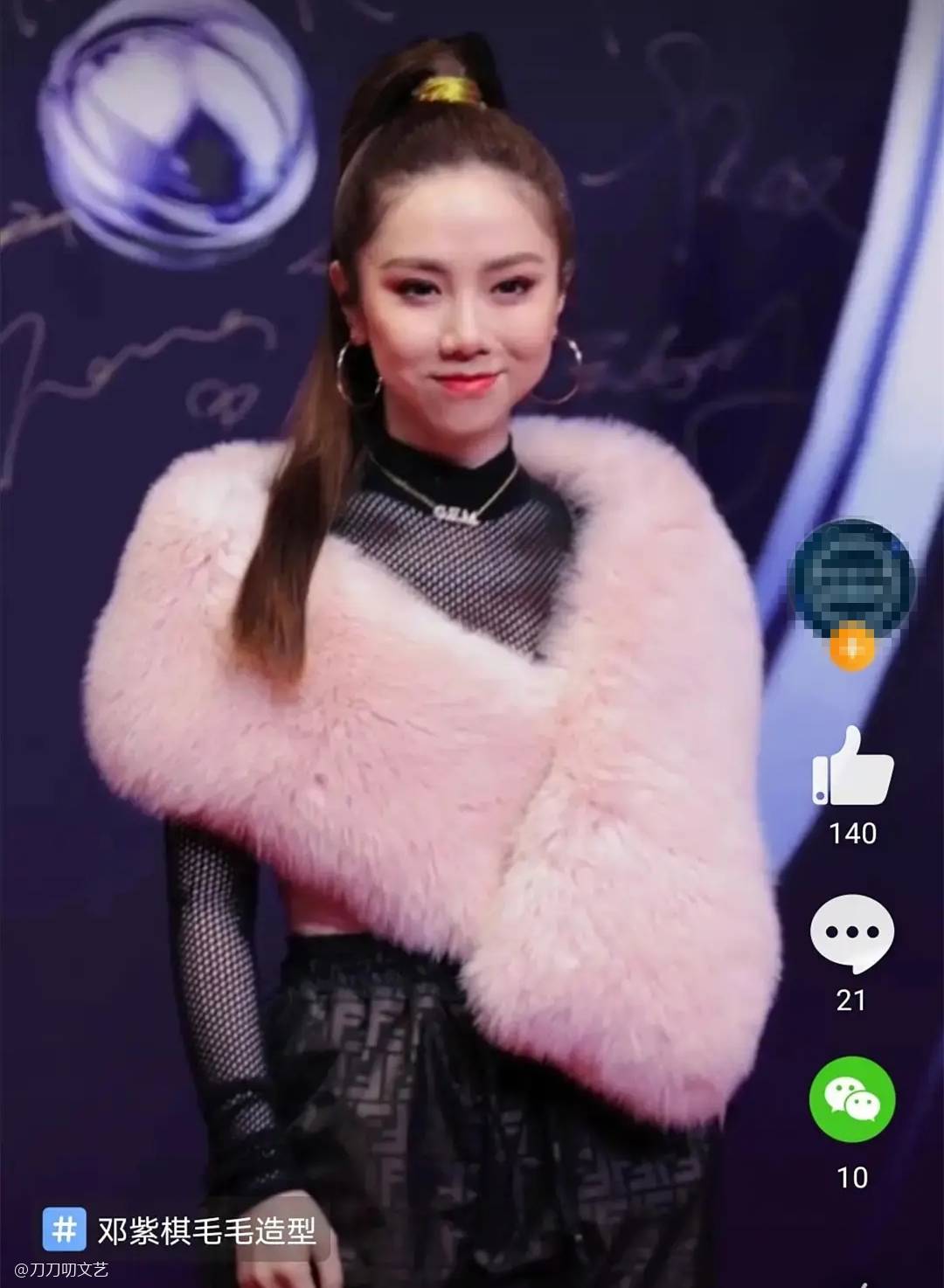Like this video with the thumbs-up icon
The width and height of the screenshot is (944, 1288).
pos(852,768)
